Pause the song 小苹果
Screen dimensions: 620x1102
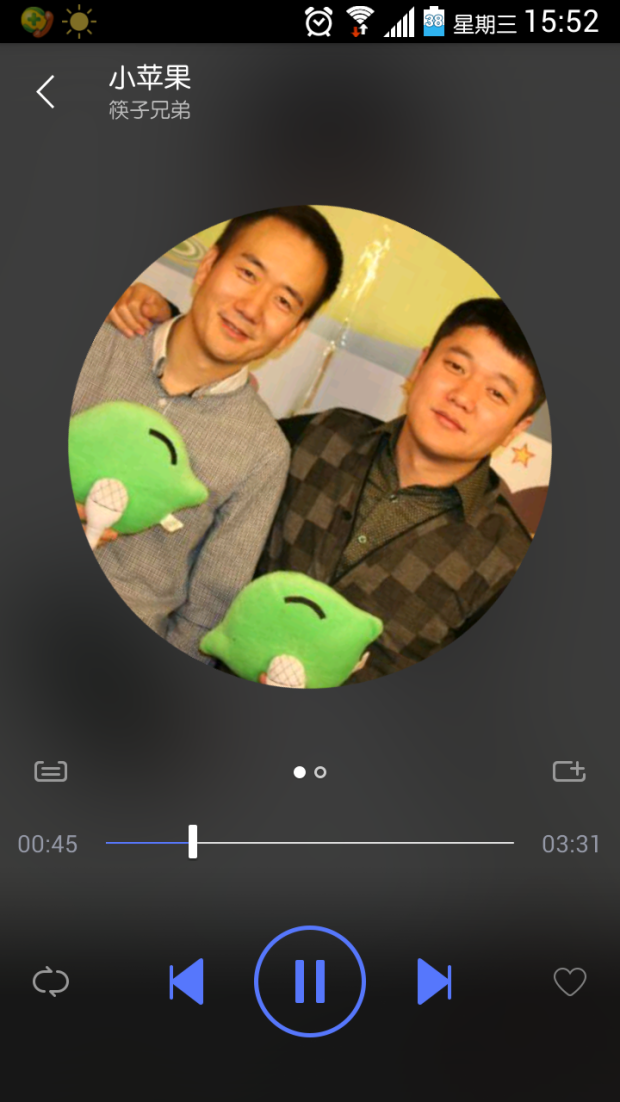[310, 981]
